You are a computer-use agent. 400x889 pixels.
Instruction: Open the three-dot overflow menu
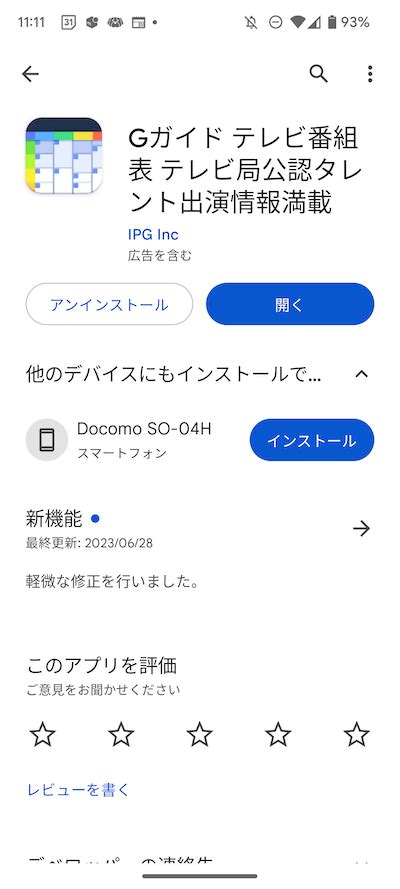point(369,74)
